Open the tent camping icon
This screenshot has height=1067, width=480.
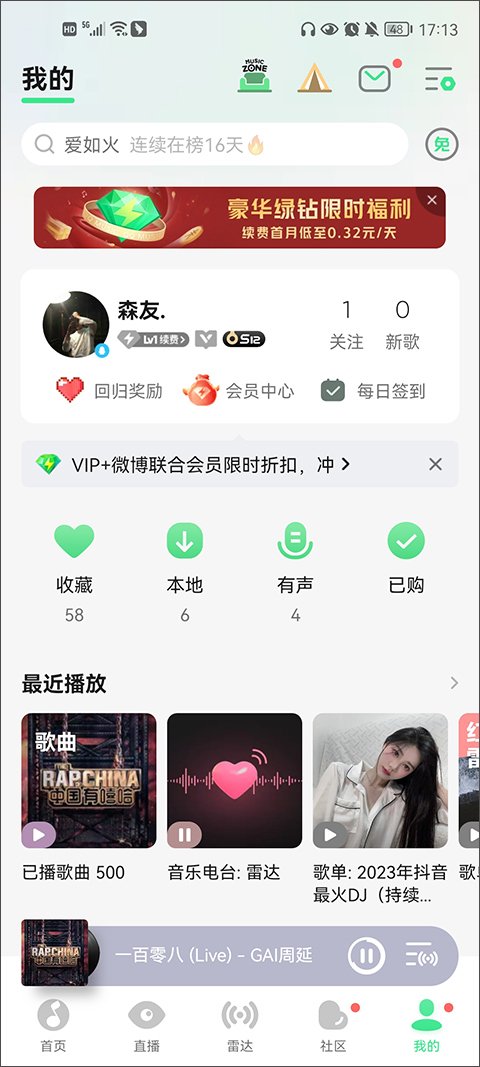click(x=315, y=78)
